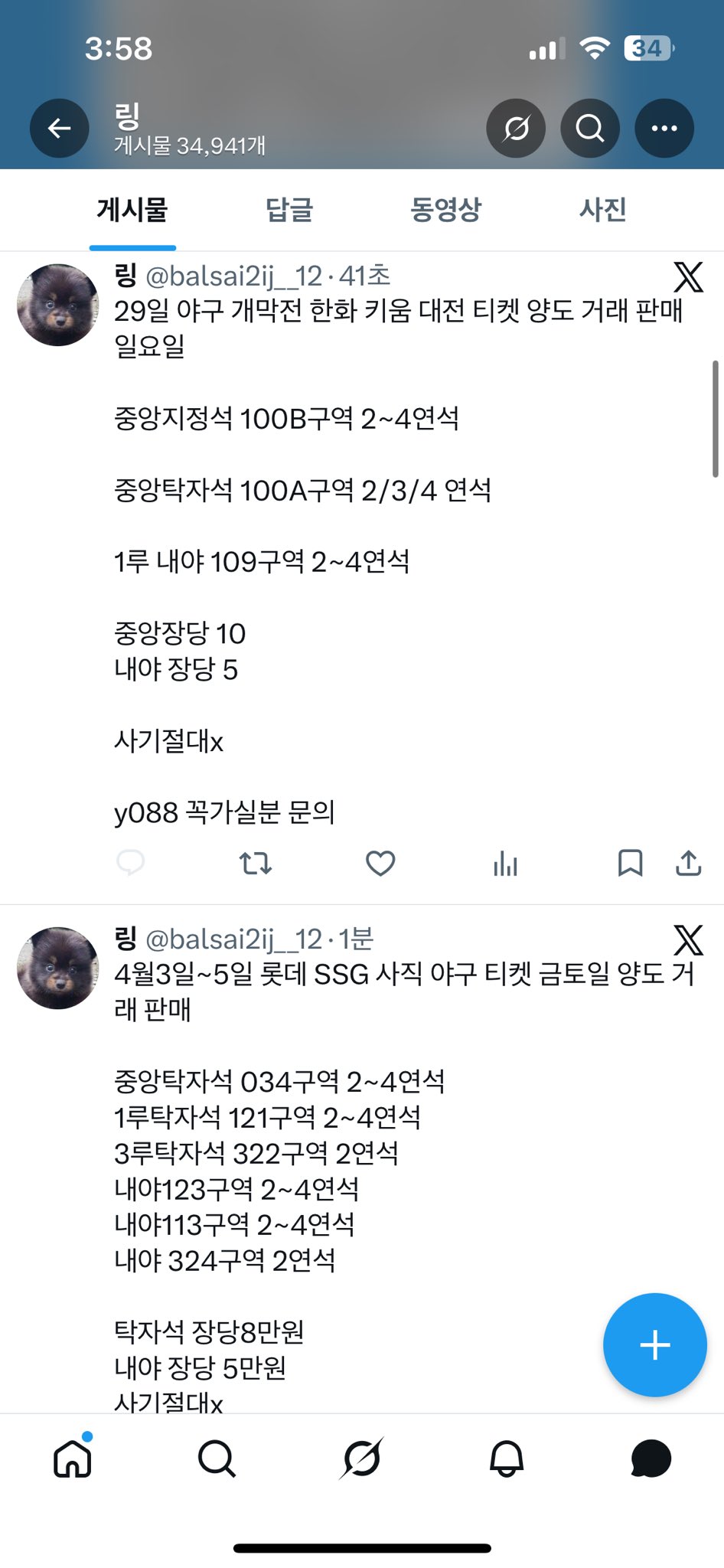The height and width of the screenshot is (1568, 724).
Task: Open the Messages tab
Action: tap(651, 1459)
